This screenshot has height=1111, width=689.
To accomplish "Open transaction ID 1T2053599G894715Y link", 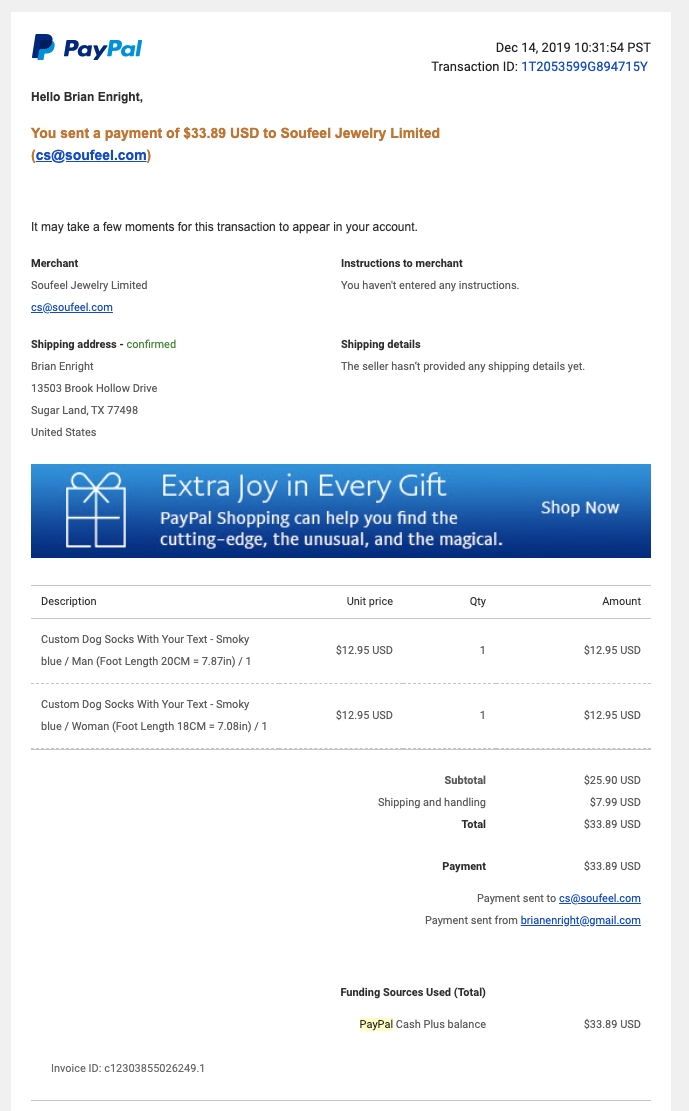I will (x=584, y=67).
